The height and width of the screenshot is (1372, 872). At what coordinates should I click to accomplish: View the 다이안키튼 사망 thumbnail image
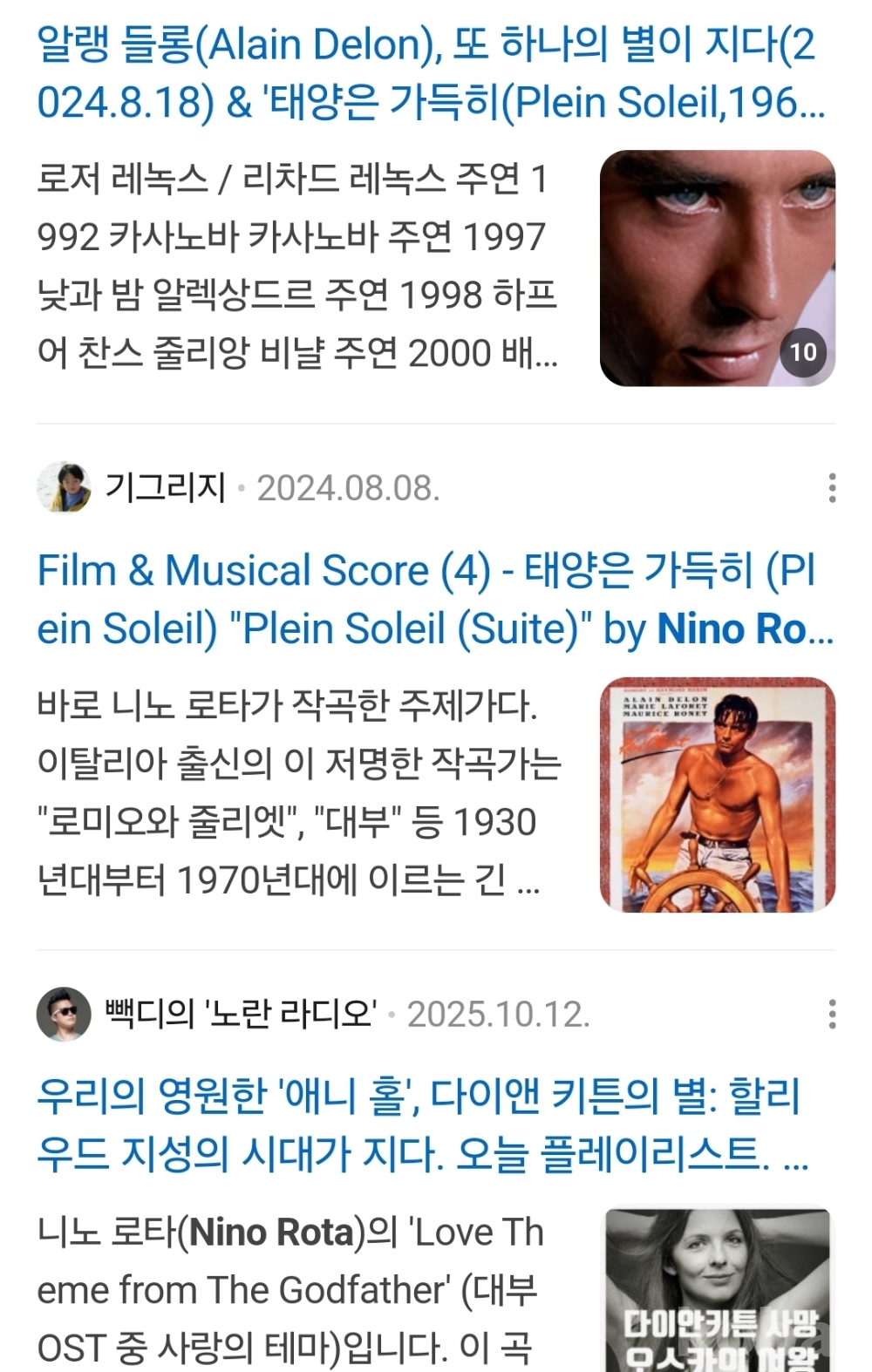pos(719,1290)
